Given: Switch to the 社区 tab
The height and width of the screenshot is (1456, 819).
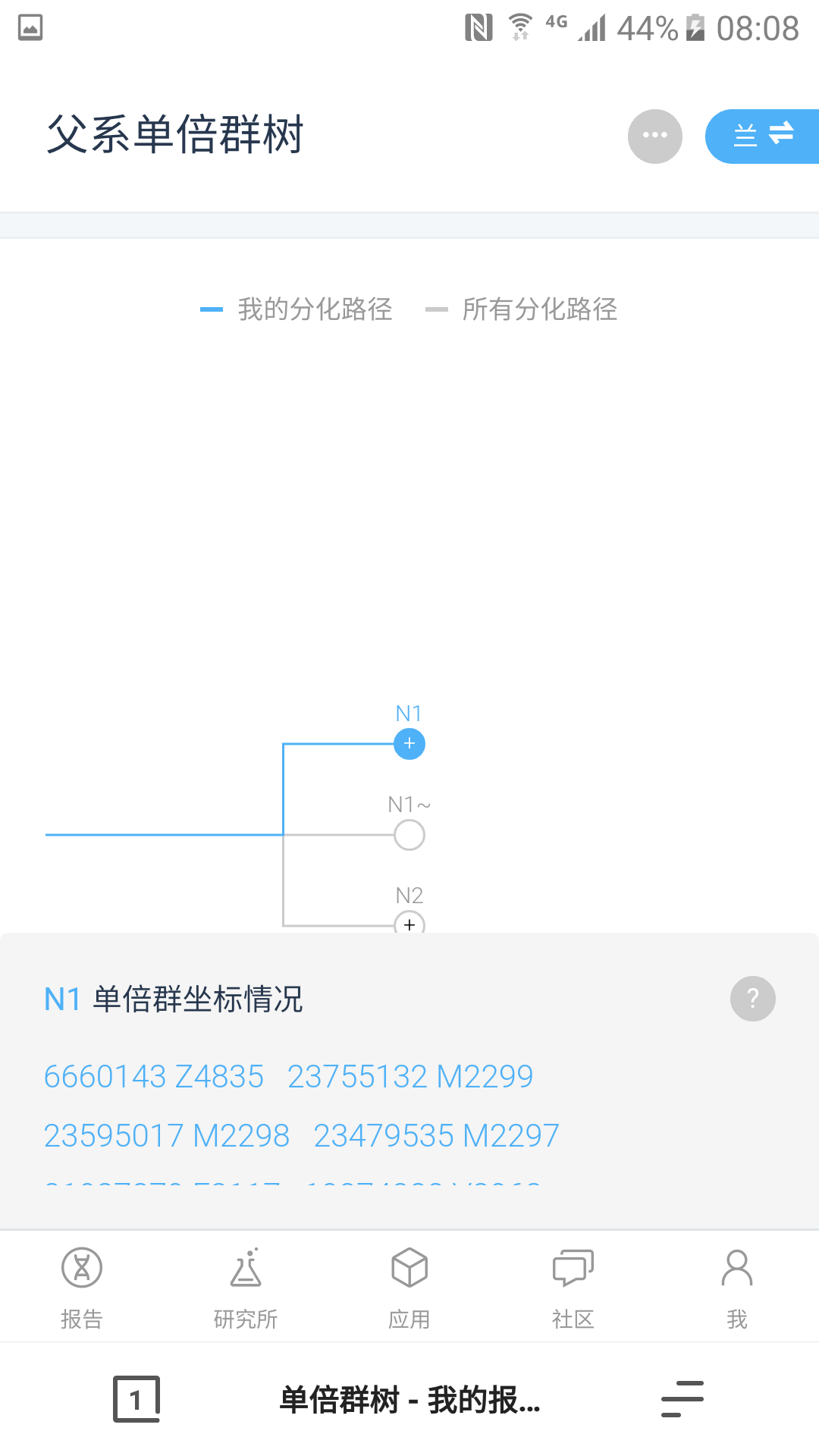Looking at the screenshot, I should [573, 1288].
